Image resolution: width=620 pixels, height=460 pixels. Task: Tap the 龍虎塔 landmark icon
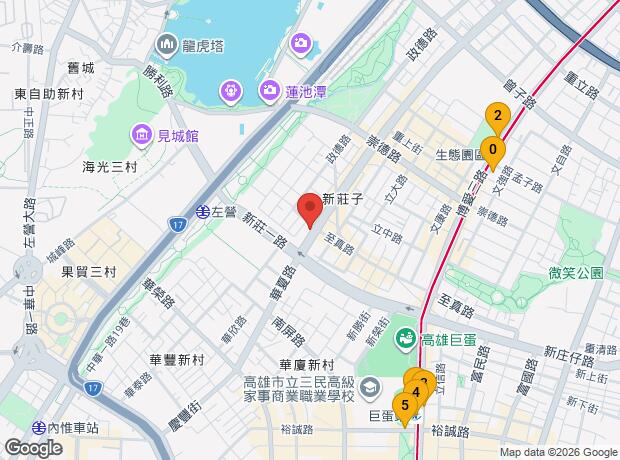click(x=167, y=44)
